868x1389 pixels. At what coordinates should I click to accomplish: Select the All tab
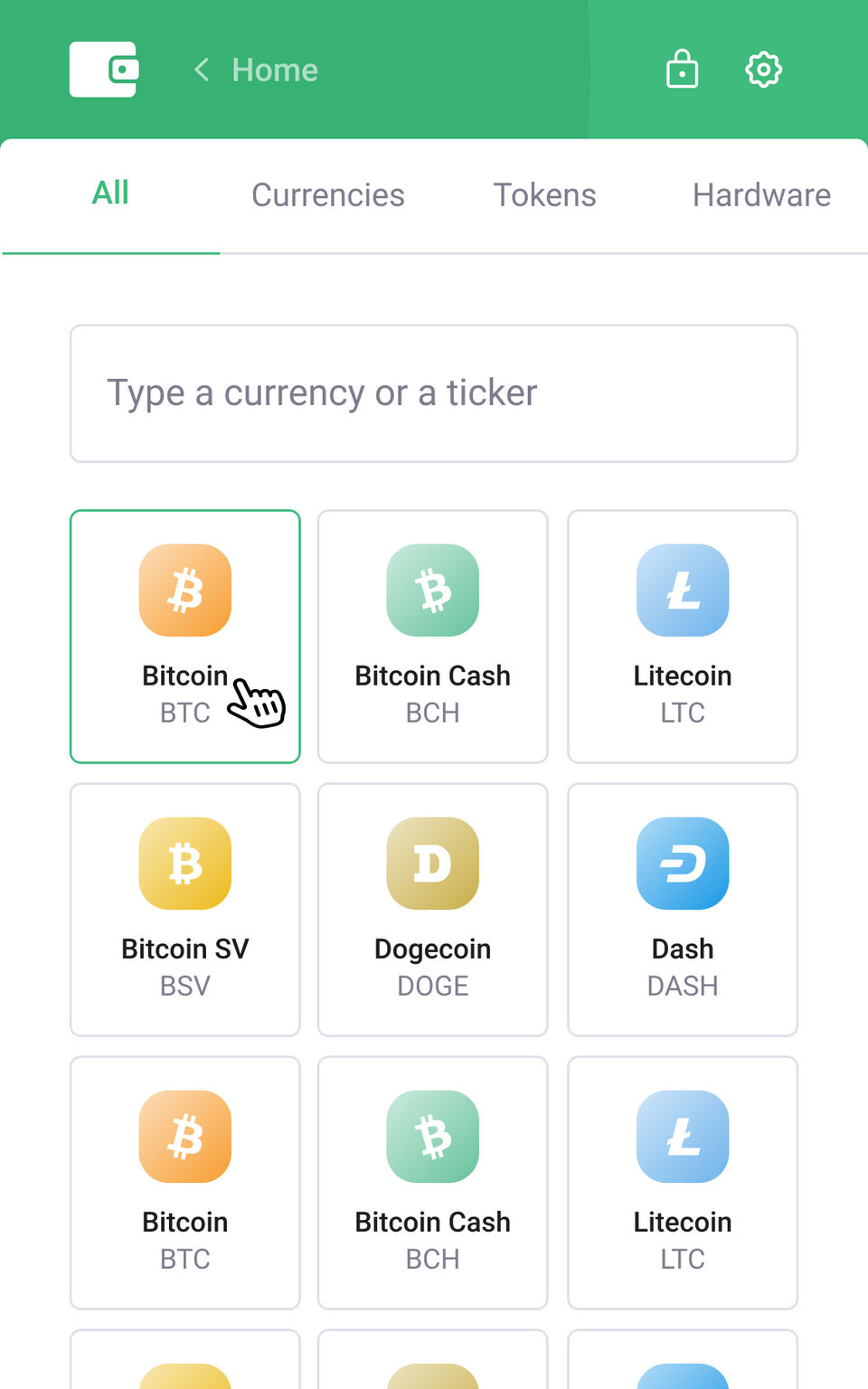point(110,194)
